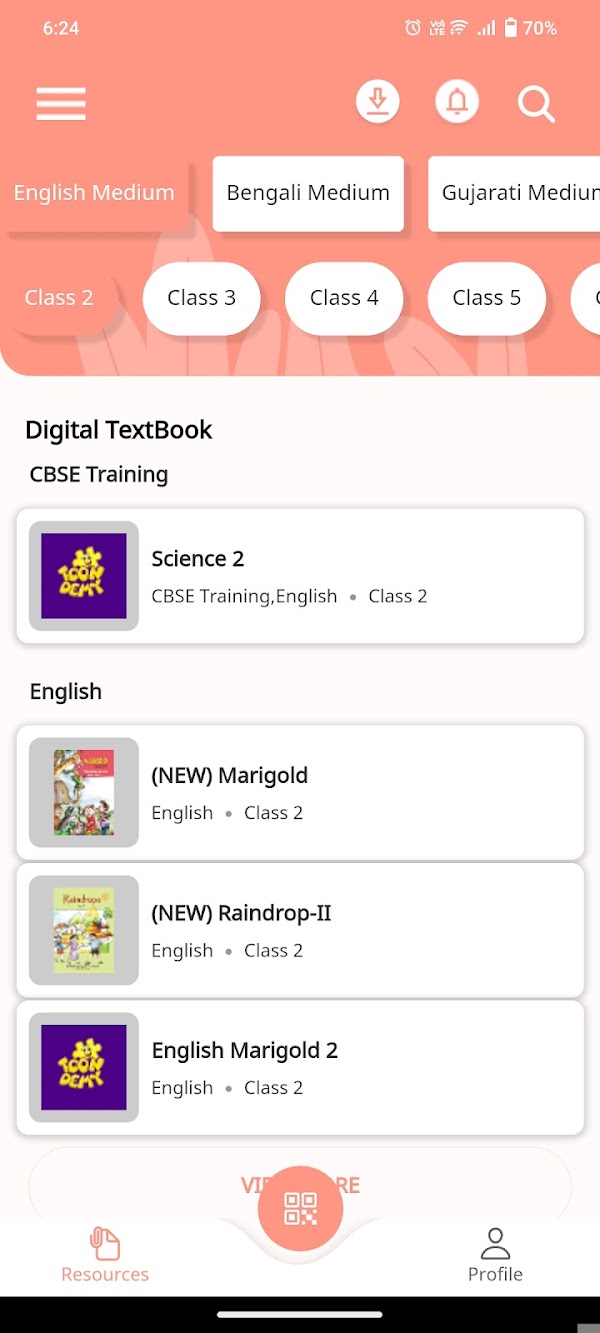Viewport: 600px width, 1333px height.
Task: Open the downloads icon
Action: coord(378,102)
